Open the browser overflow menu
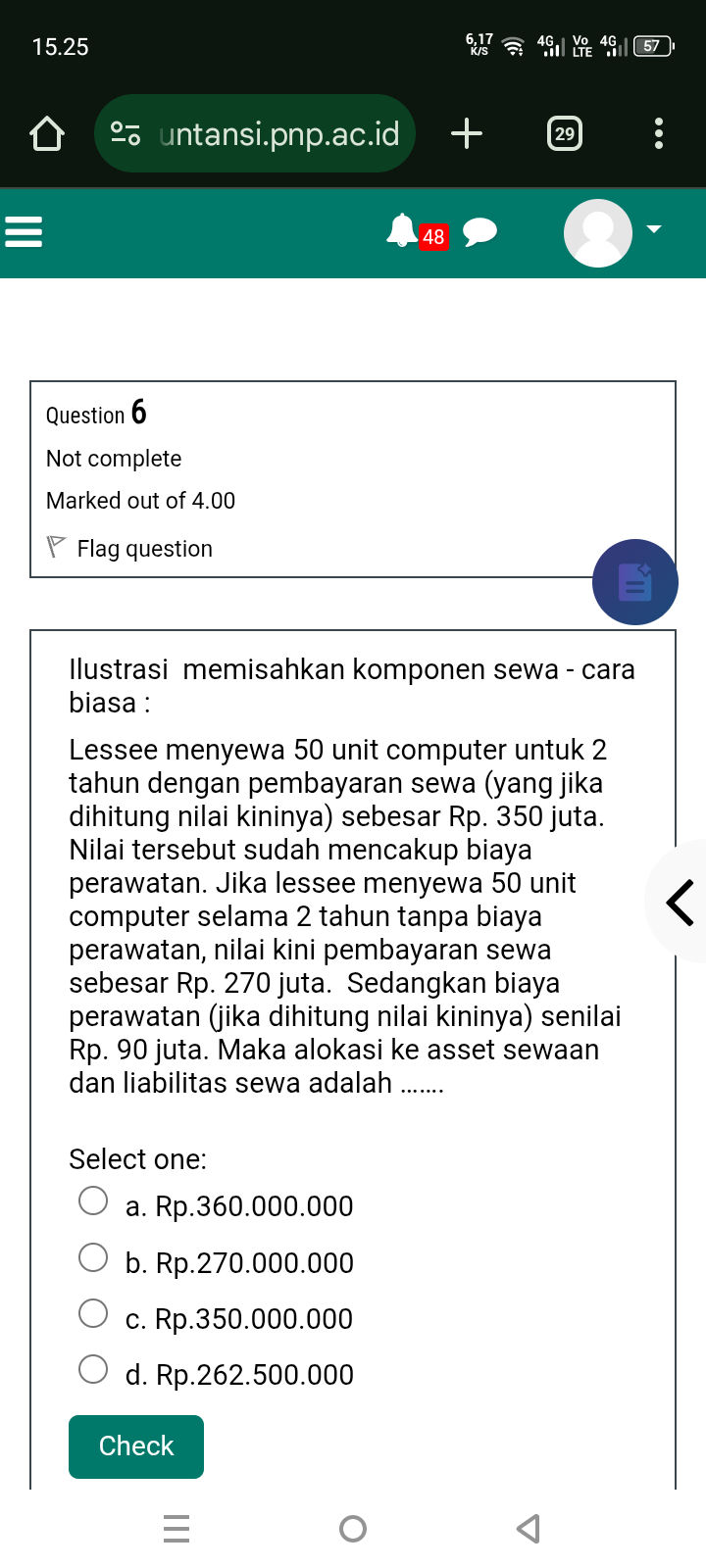 click(x=658, y=133)
